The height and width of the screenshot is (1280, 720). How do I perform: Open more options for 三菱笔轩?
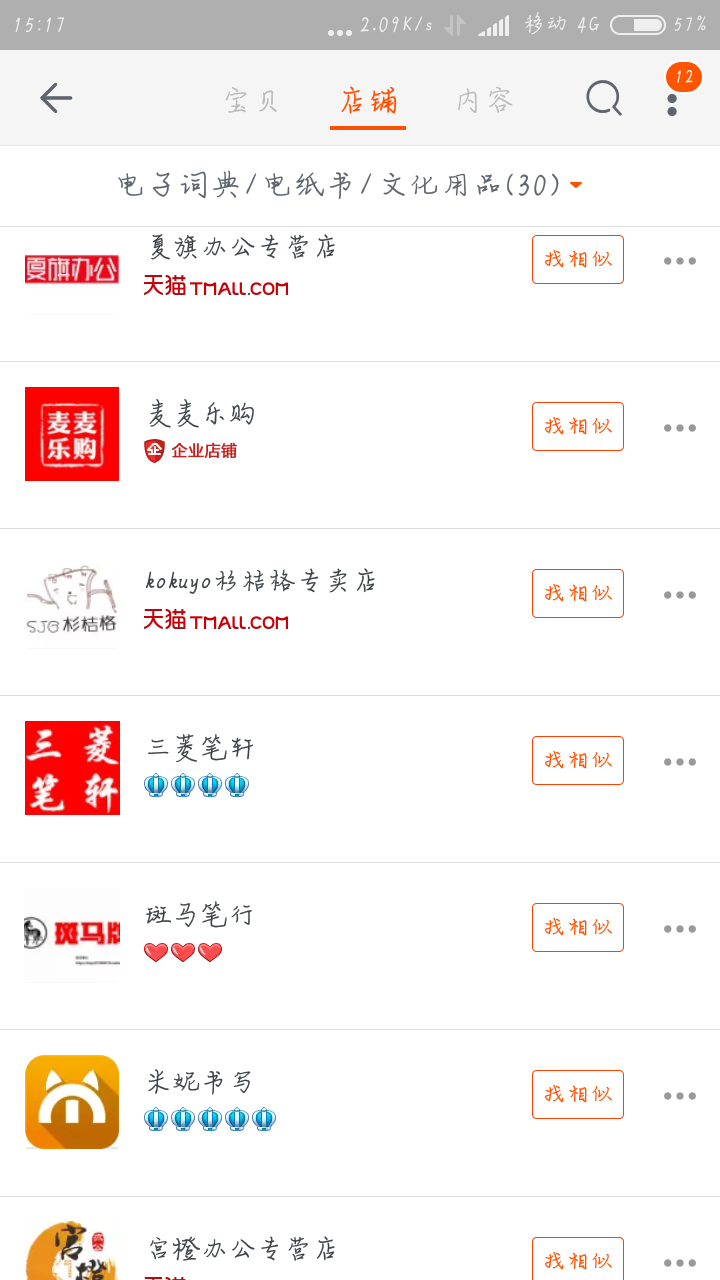[680, 762]
